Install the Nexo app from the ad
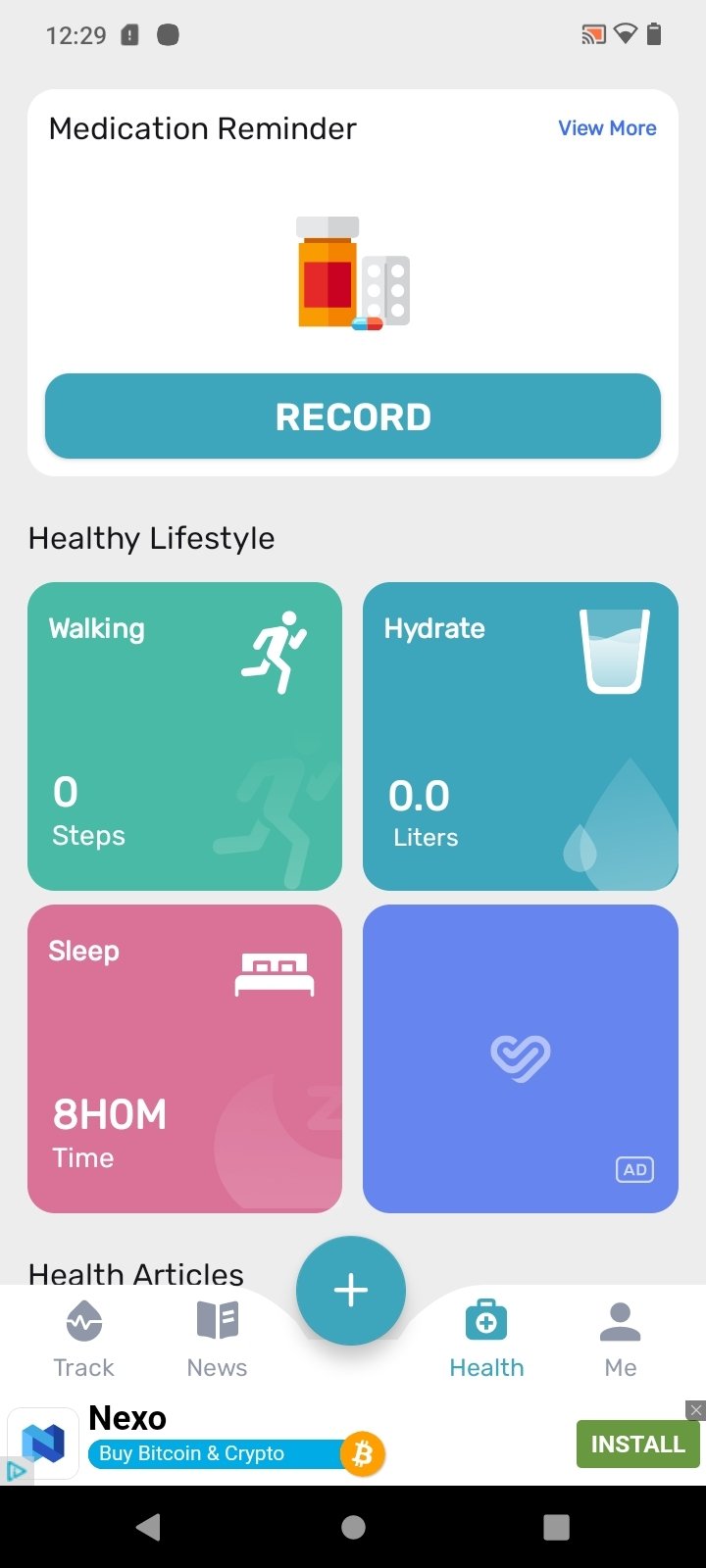 point(637,1444)
